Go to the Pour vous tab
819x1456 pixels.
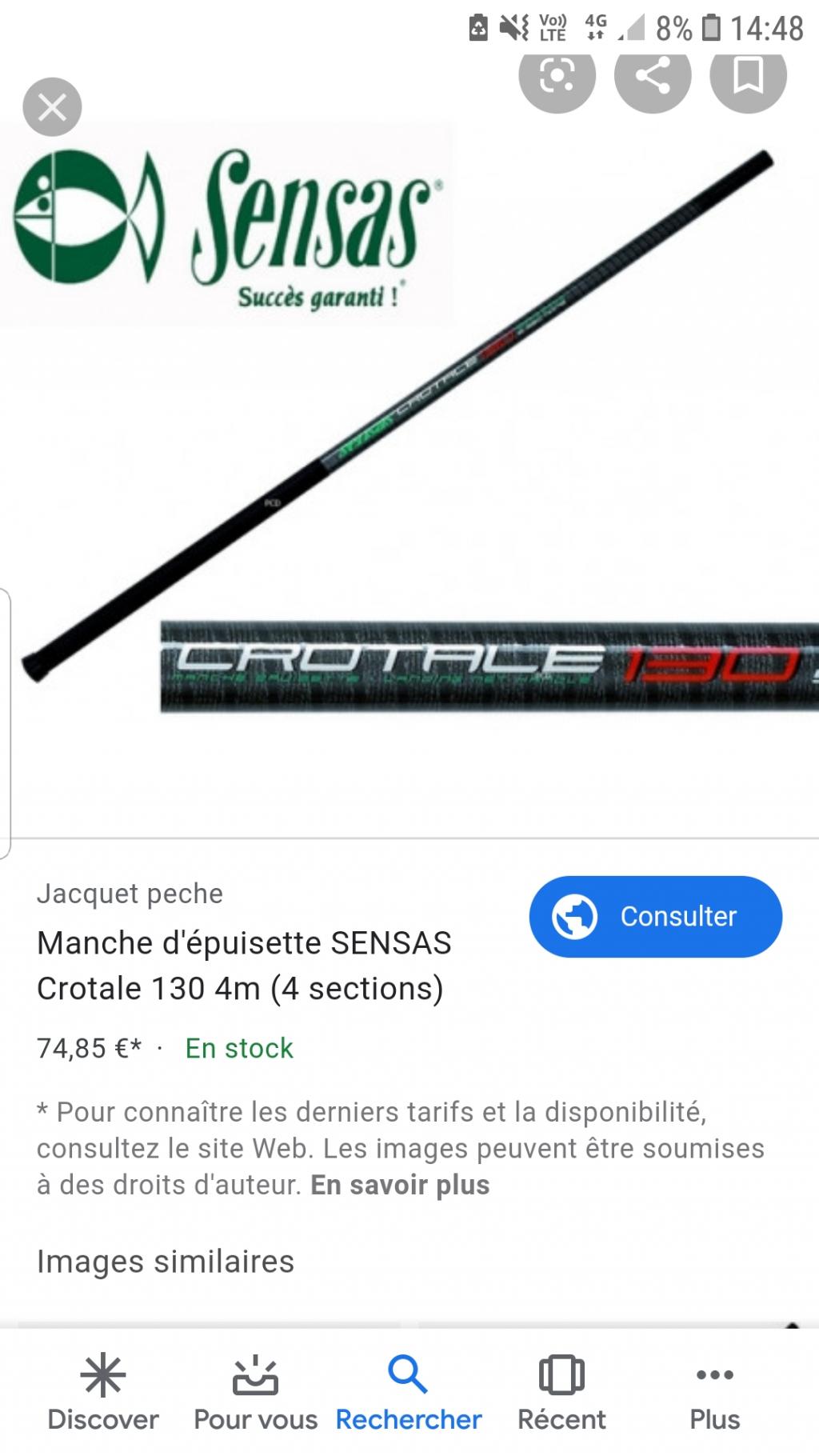click(255, 1394)
